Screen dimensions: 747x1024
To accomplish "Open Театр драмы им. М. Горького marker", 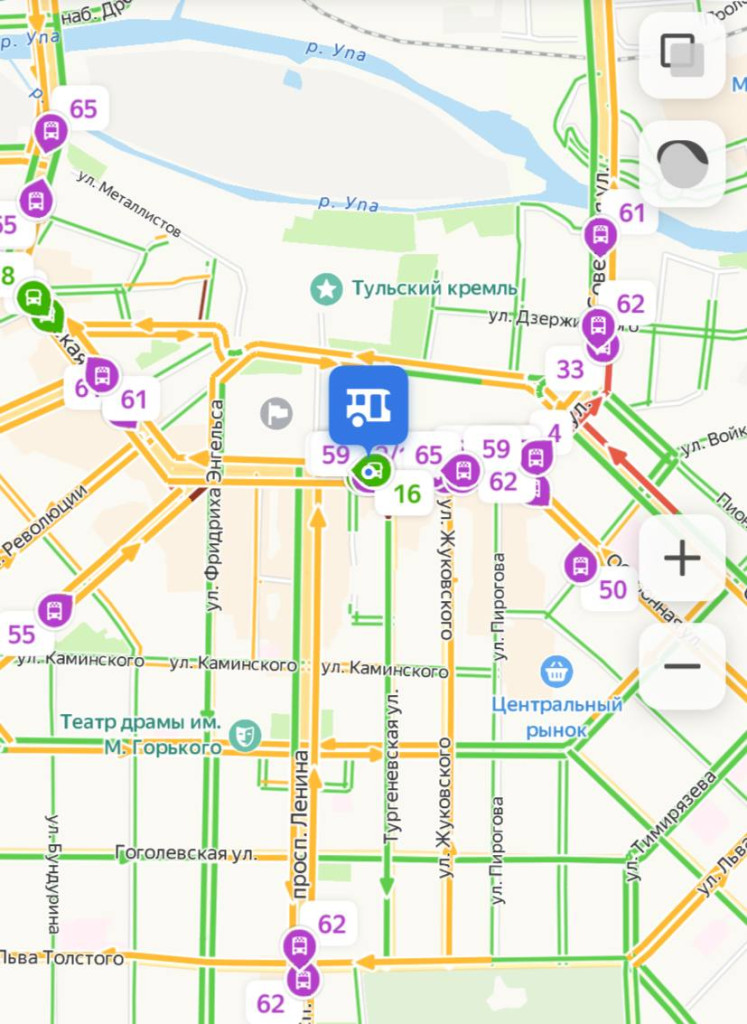I will coord(241,735).
